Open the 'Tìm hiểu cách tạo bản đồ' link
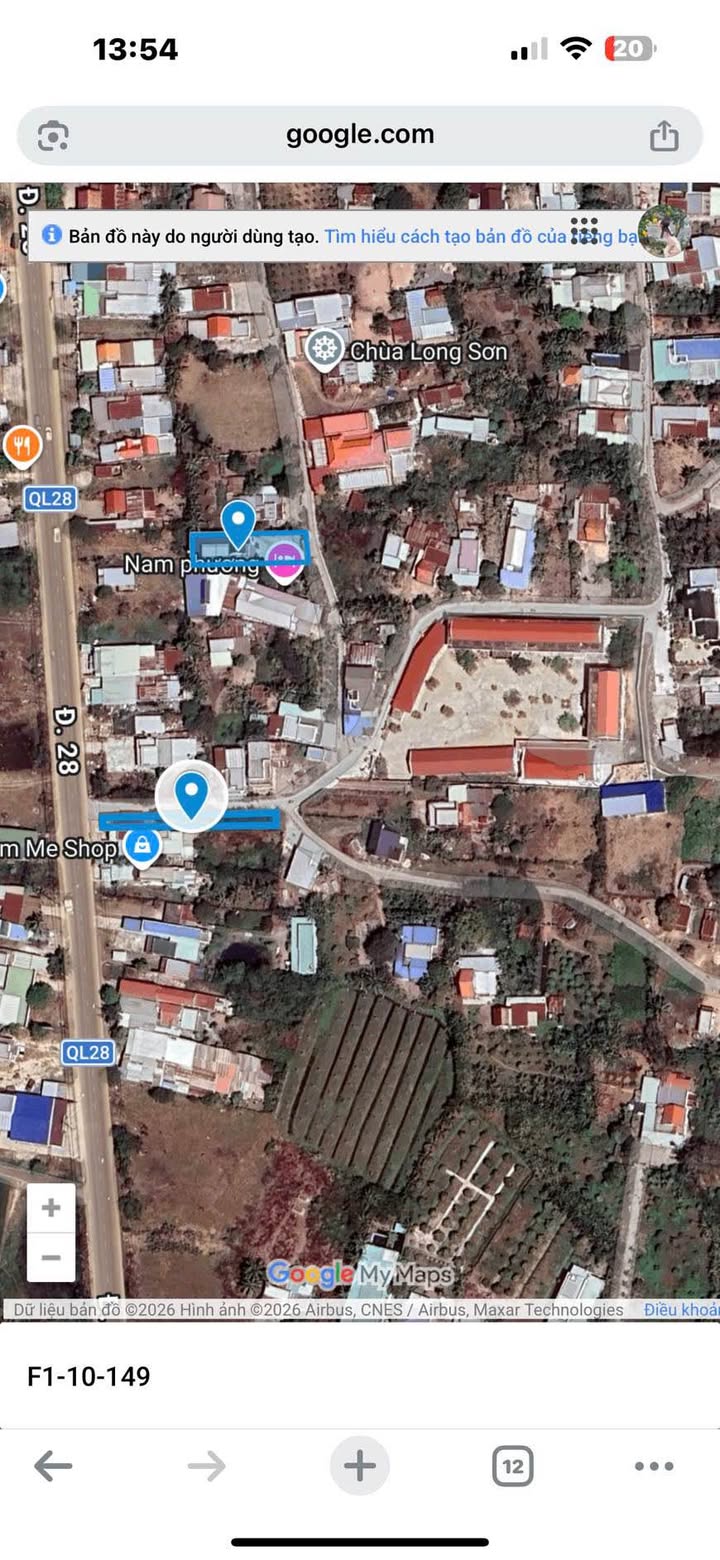Image resolution: width=720 pixels, height=1560 pixels. pyautogui.click(x=480, y=237)
